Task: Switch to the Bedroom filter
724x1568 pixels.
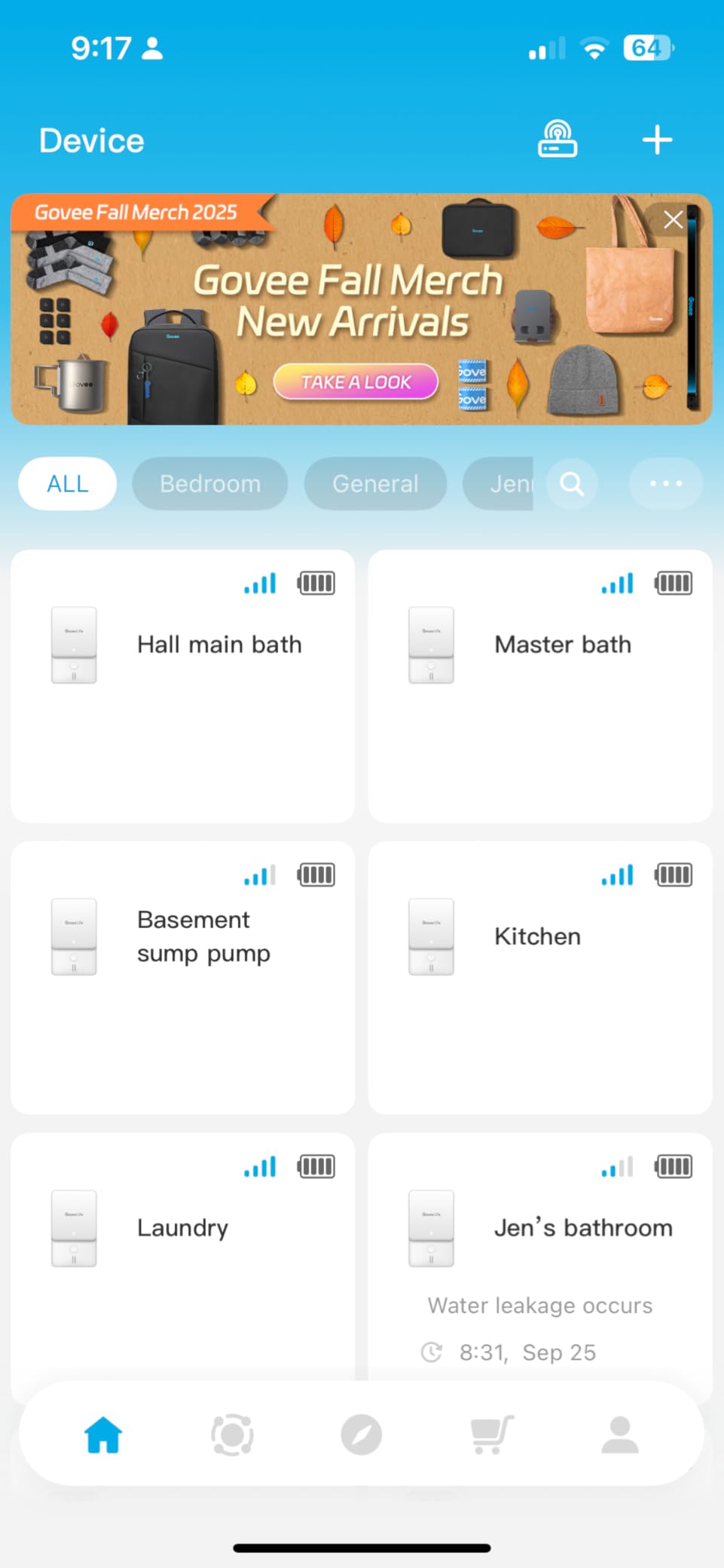Action: pyautogui.click(x=210, y=484)
